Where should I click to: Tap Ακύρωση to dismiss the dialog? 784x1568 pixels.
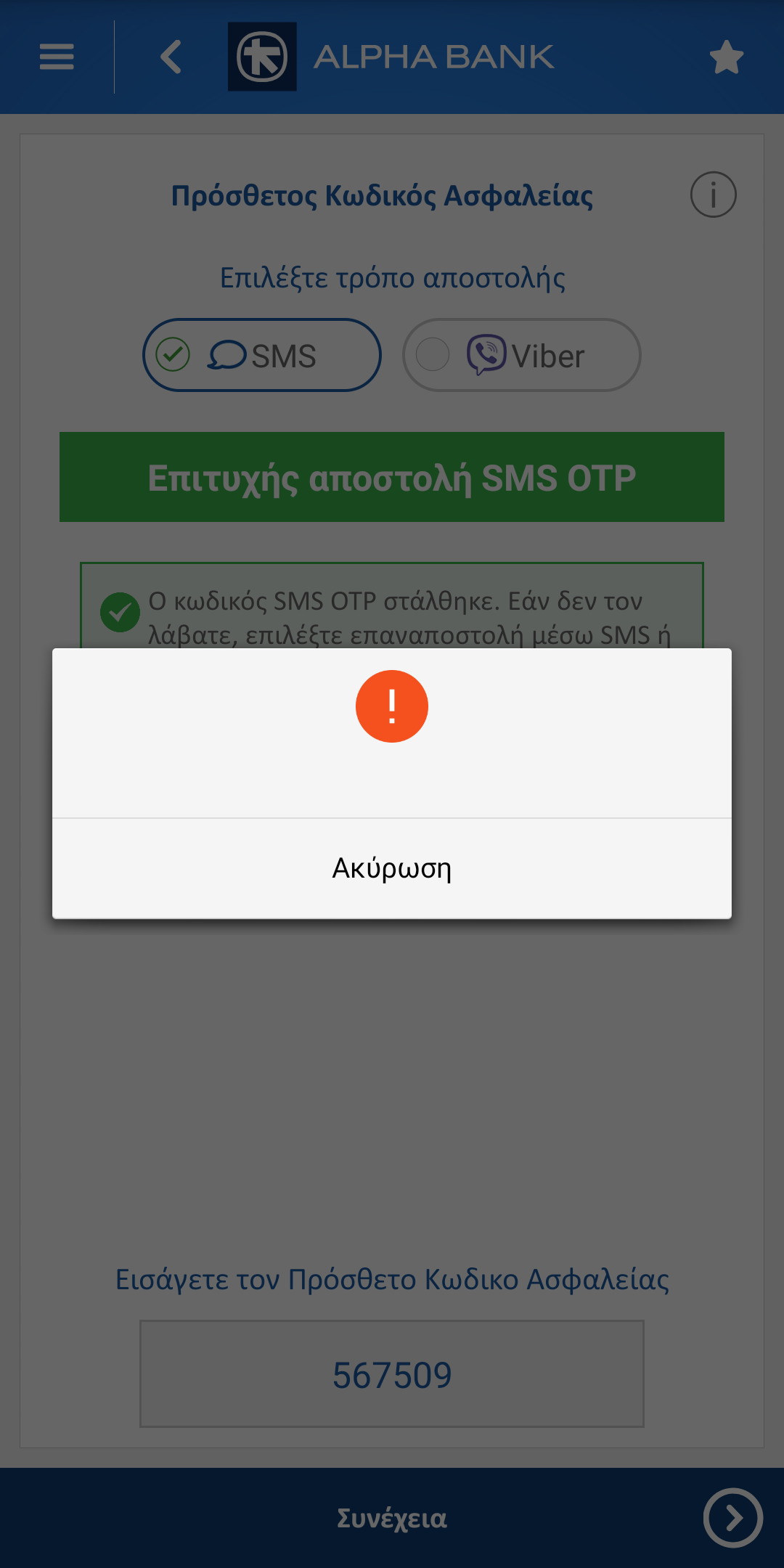point(392,868)
